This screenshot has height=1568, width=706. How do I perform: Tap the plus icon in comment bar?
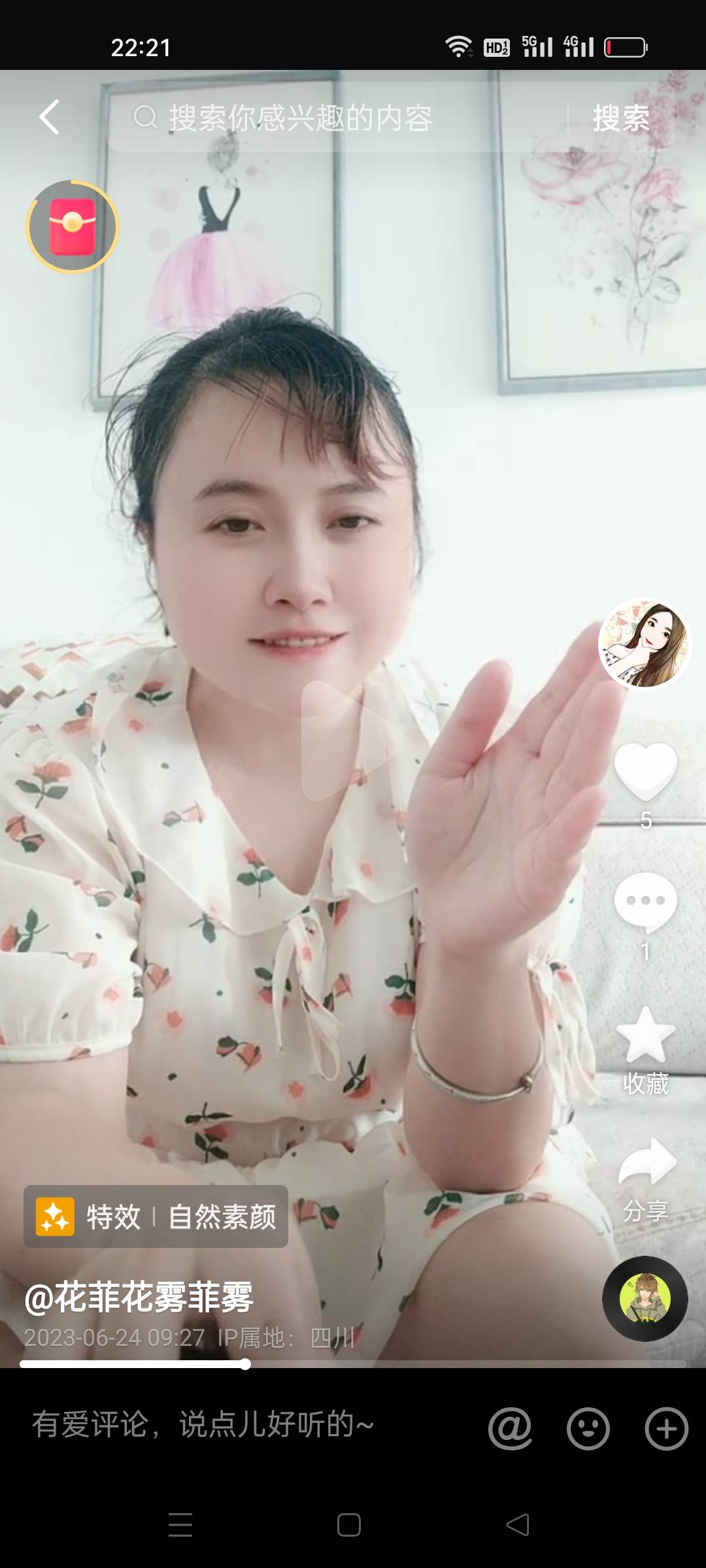click(x=666, y=1429)
